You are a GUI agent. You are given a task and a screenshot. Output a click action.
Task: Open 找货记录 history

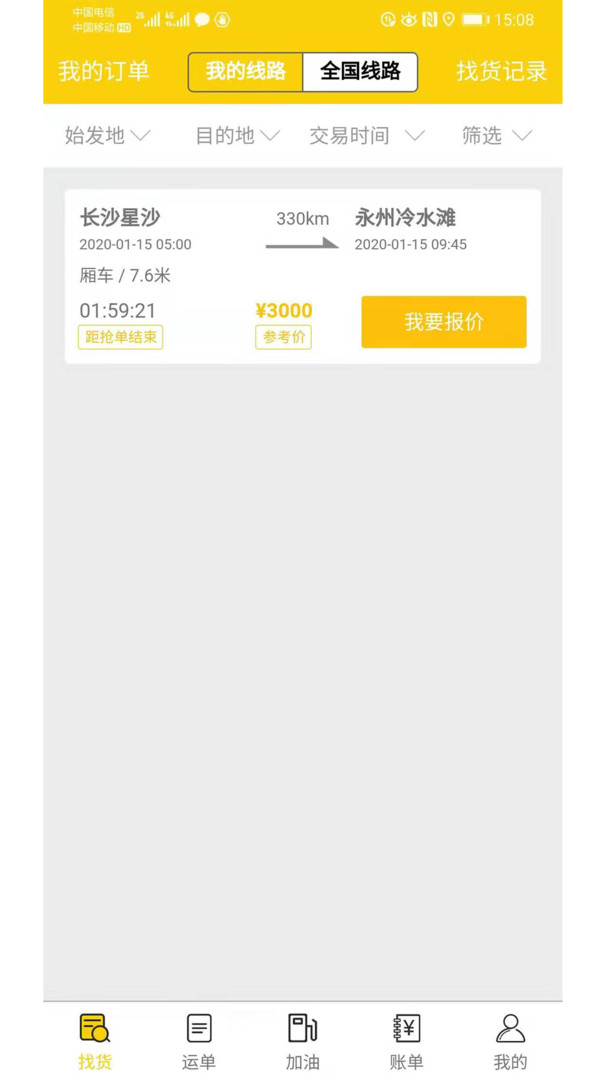coord(502,72)
